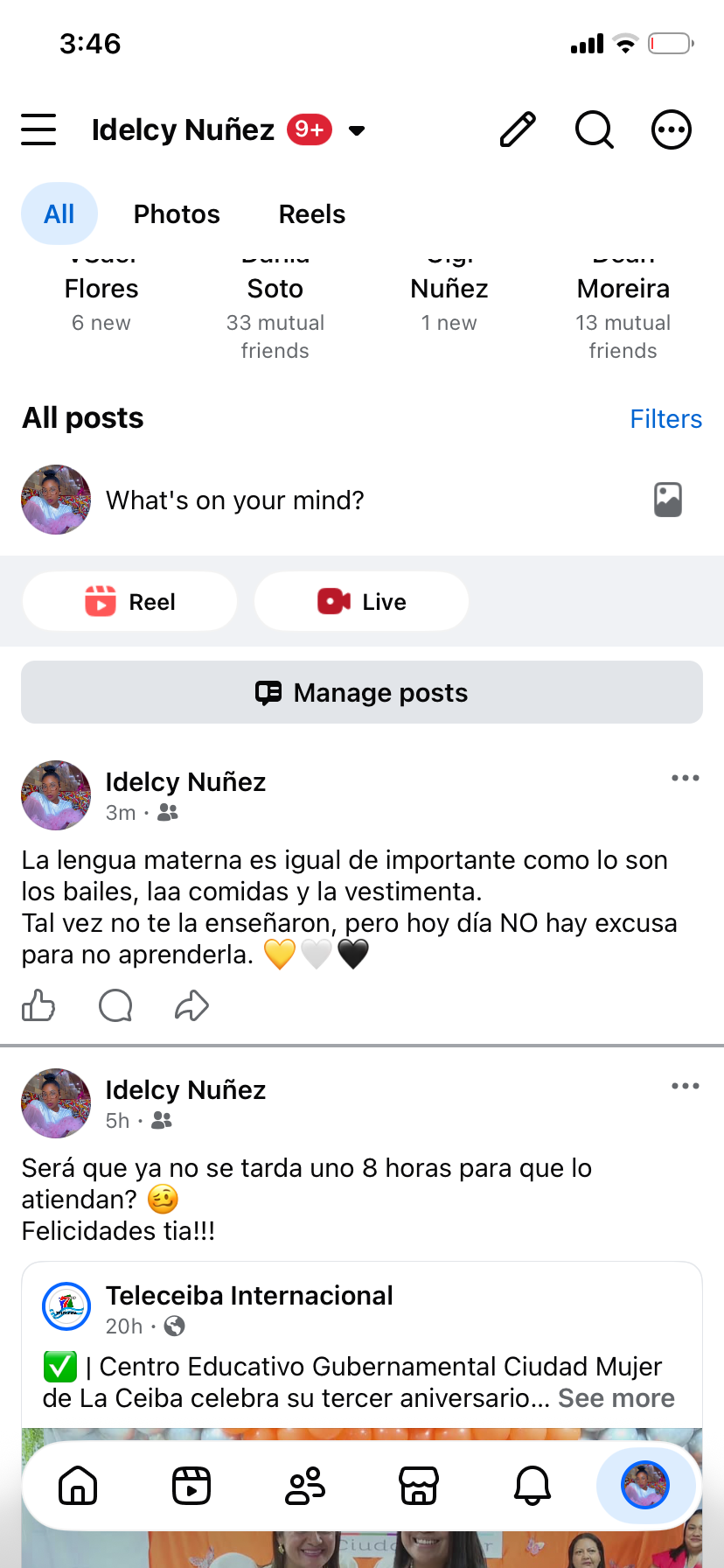Image resolution: width=724 pixels, height=1568 pixels.
Task: Open the profile more options circle
Action: coord(672,129)
